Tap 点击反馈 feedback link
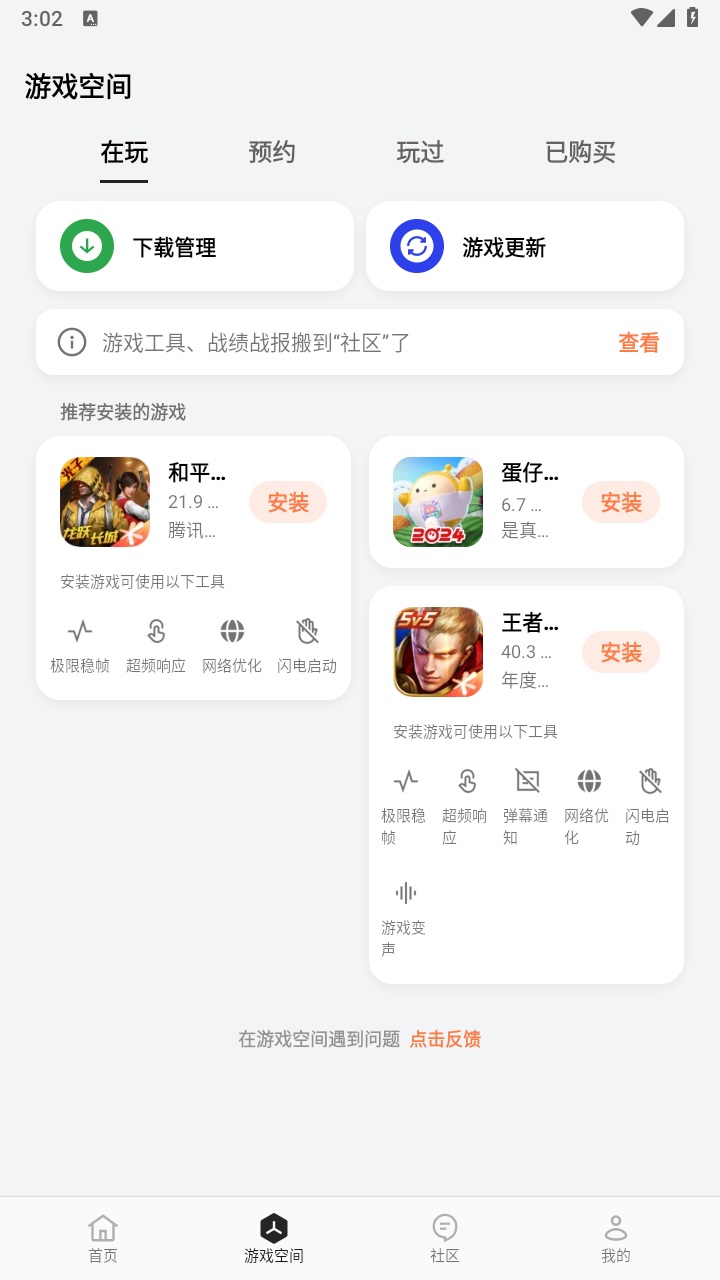720x1280 pixels. tap(445, 1039)
